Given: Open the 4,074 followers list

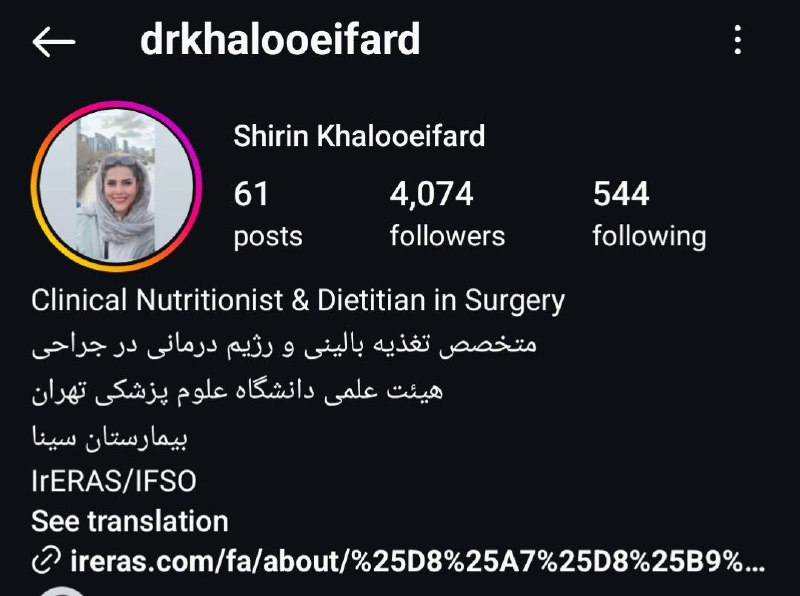Looking at the screenshot, I should [447, 214].
